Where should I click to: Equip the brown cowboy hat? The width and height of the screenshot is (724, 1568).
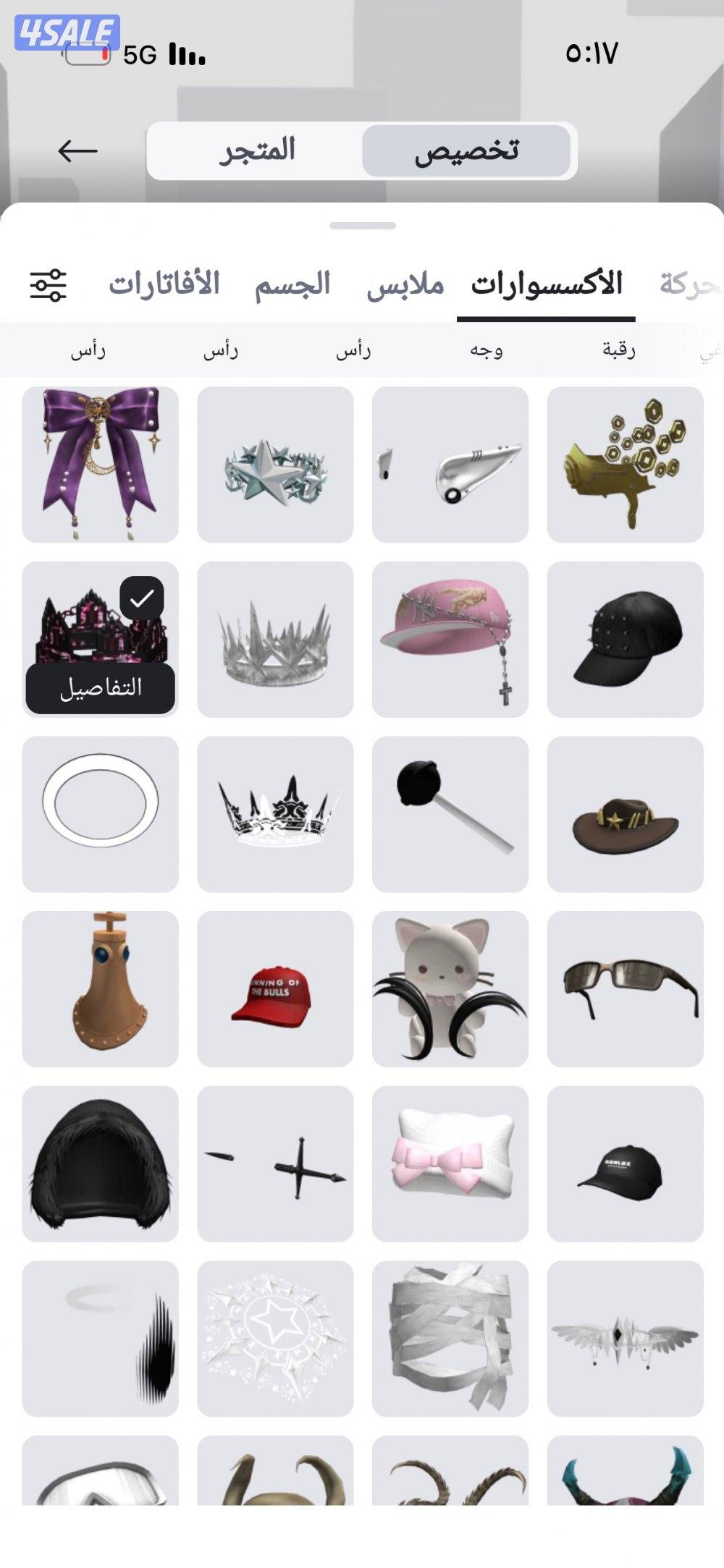[x=625, y=814]
